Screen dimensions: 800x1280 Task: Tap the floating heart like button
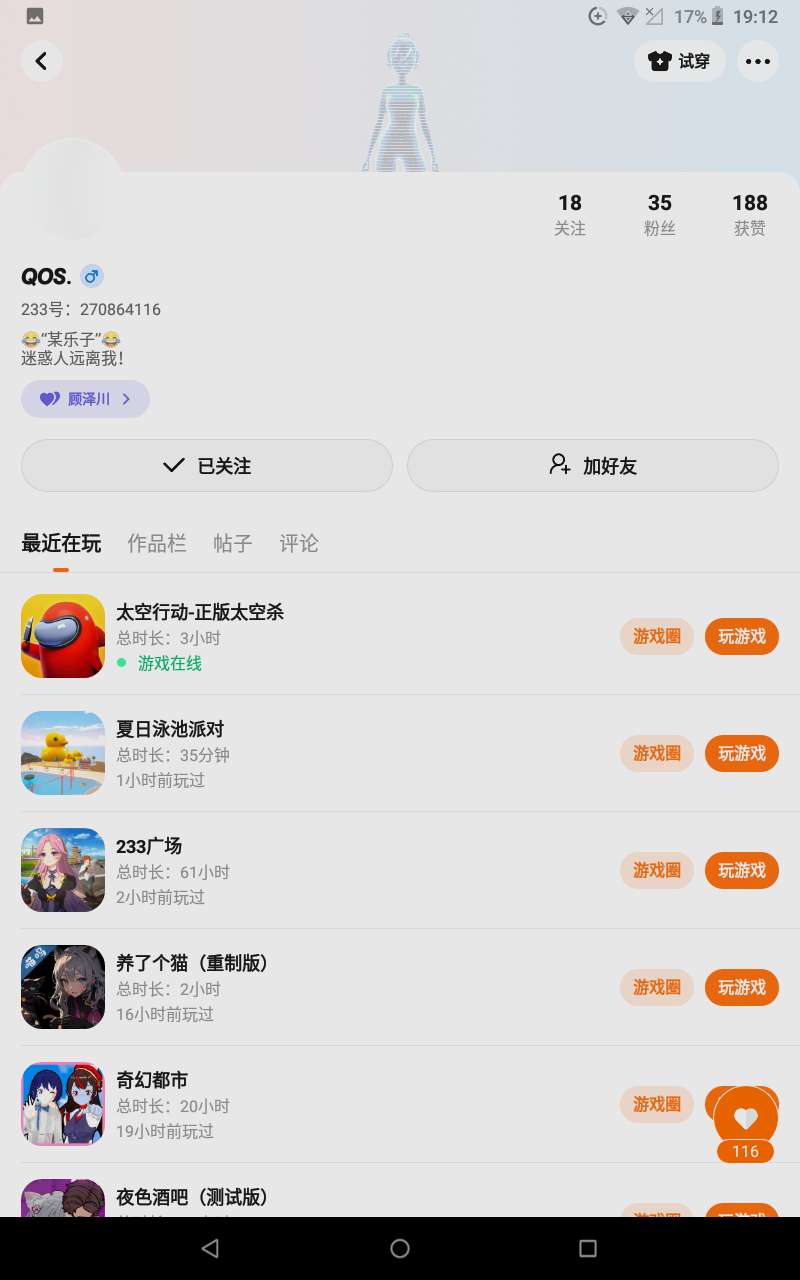746,1117
